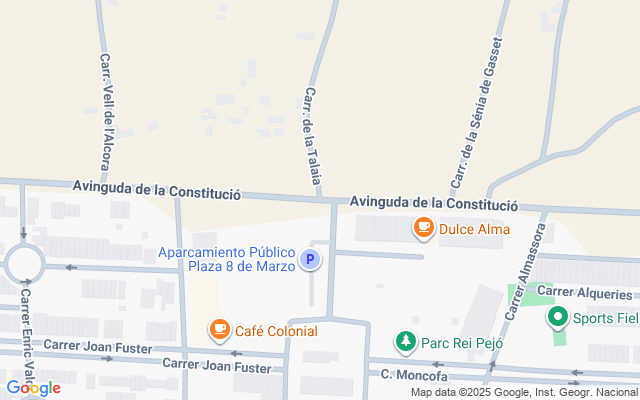
Task: Select the Sports Field location pin
Action: pyautogui.click(x=558, y=319)
